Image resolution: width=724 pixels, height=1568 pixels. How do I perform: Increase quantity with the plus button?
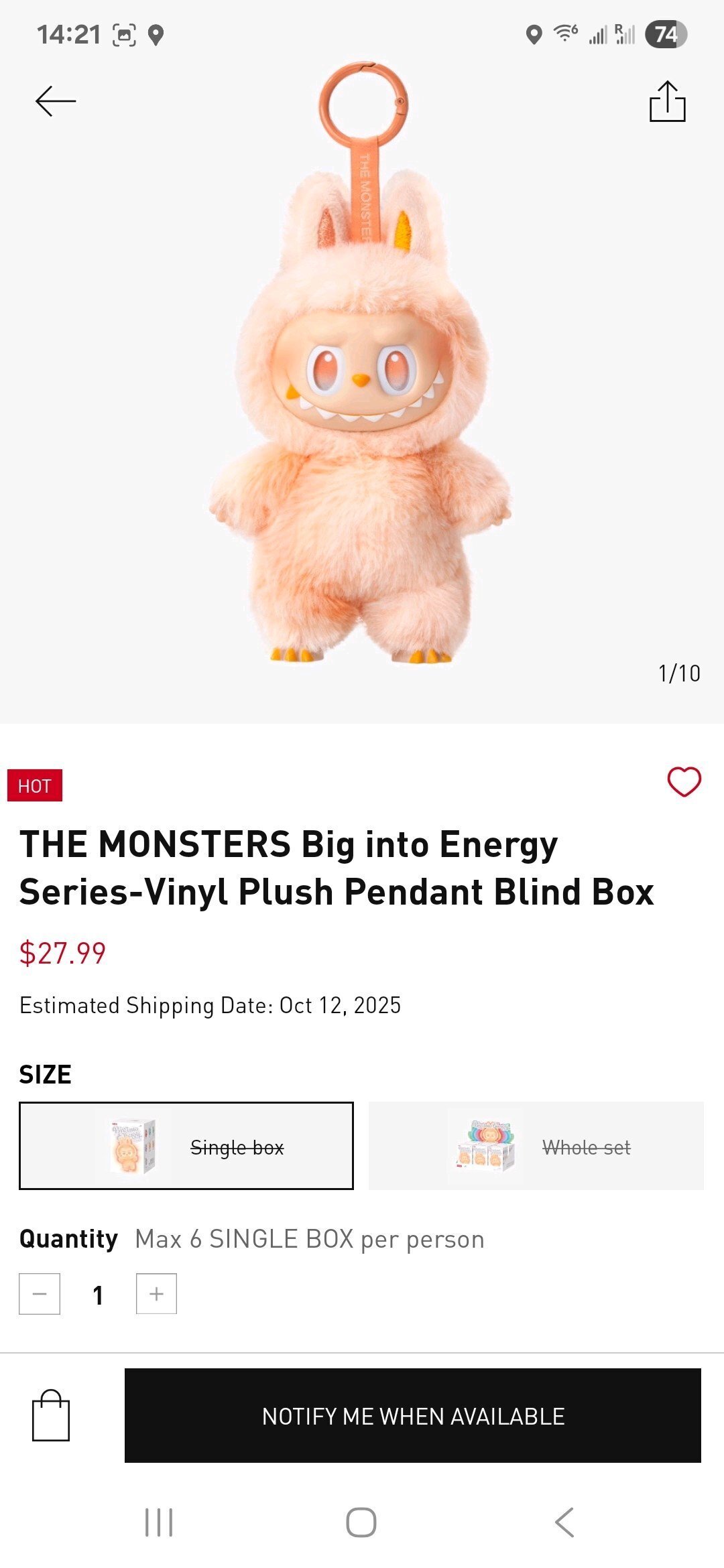point(156,1294)
